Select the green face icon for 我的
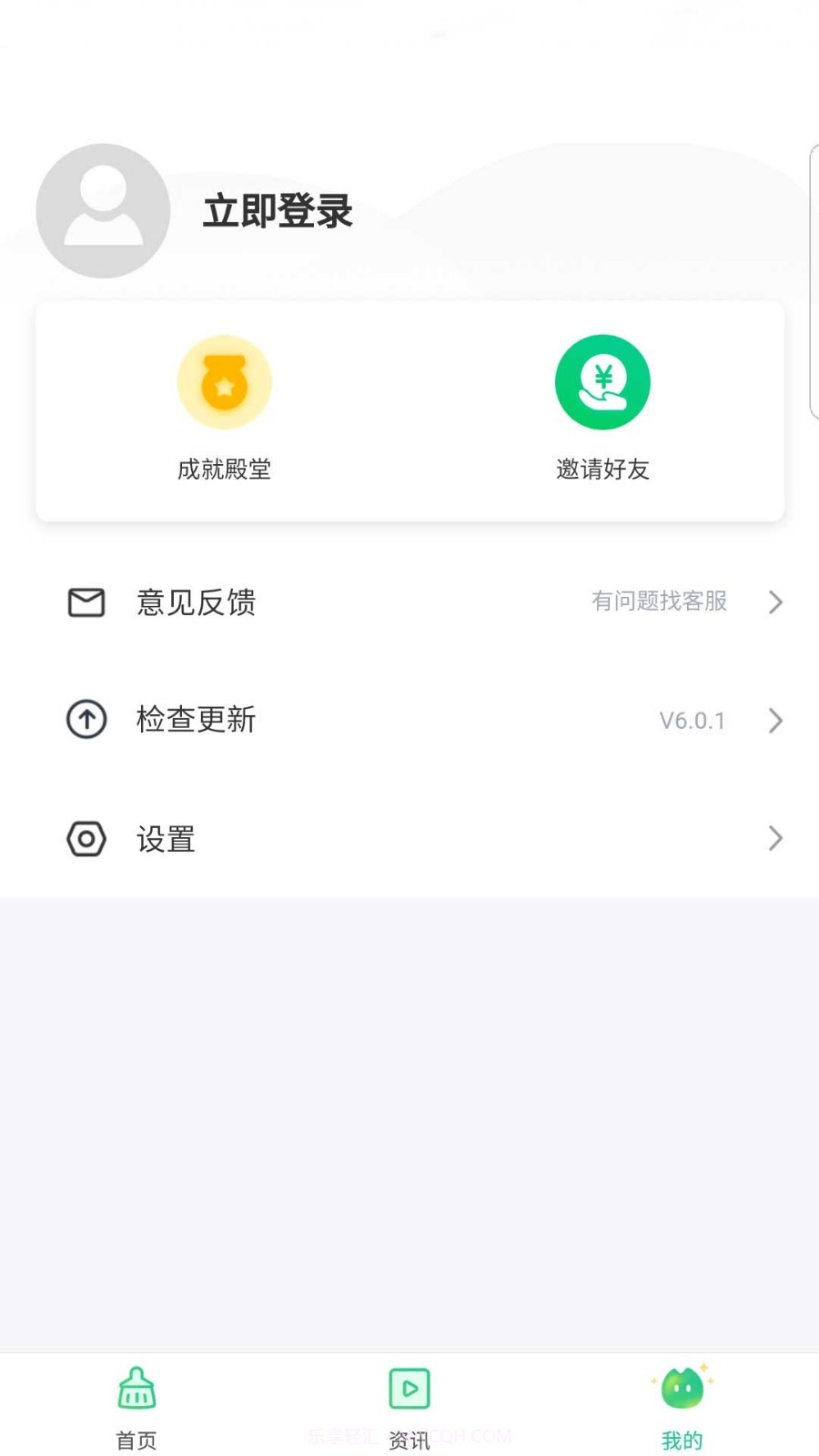The height and width of the screenshot is (1456, 819). pos(682,1388)
